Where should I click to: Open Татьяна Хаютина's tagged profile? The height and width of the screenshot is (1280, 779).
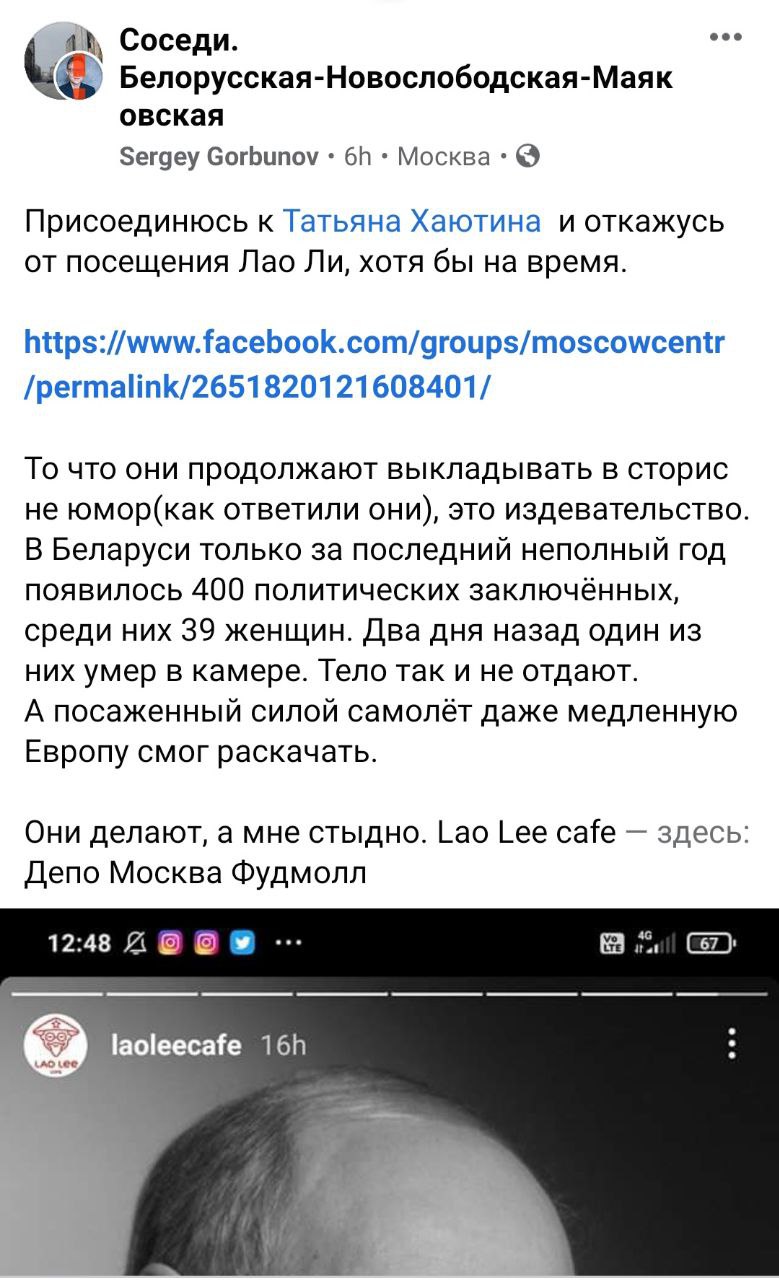click(412, 221)
